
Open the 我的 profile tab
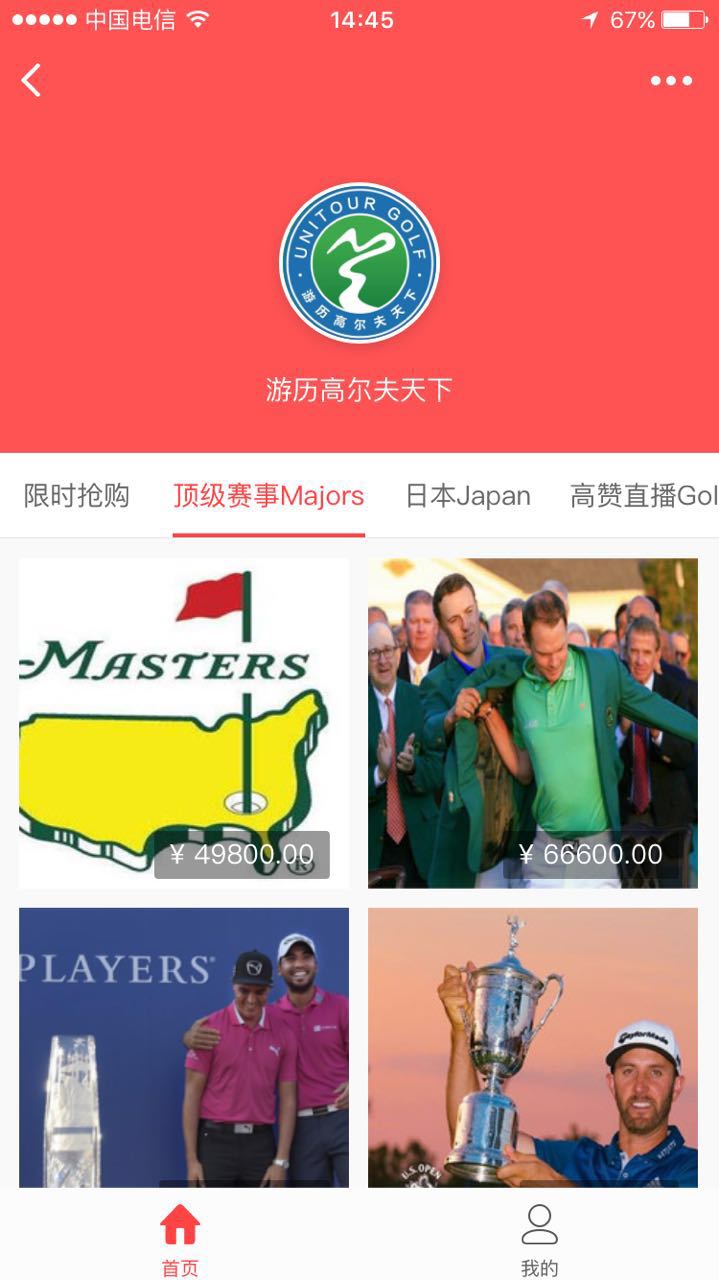(x=539, y=1240)
